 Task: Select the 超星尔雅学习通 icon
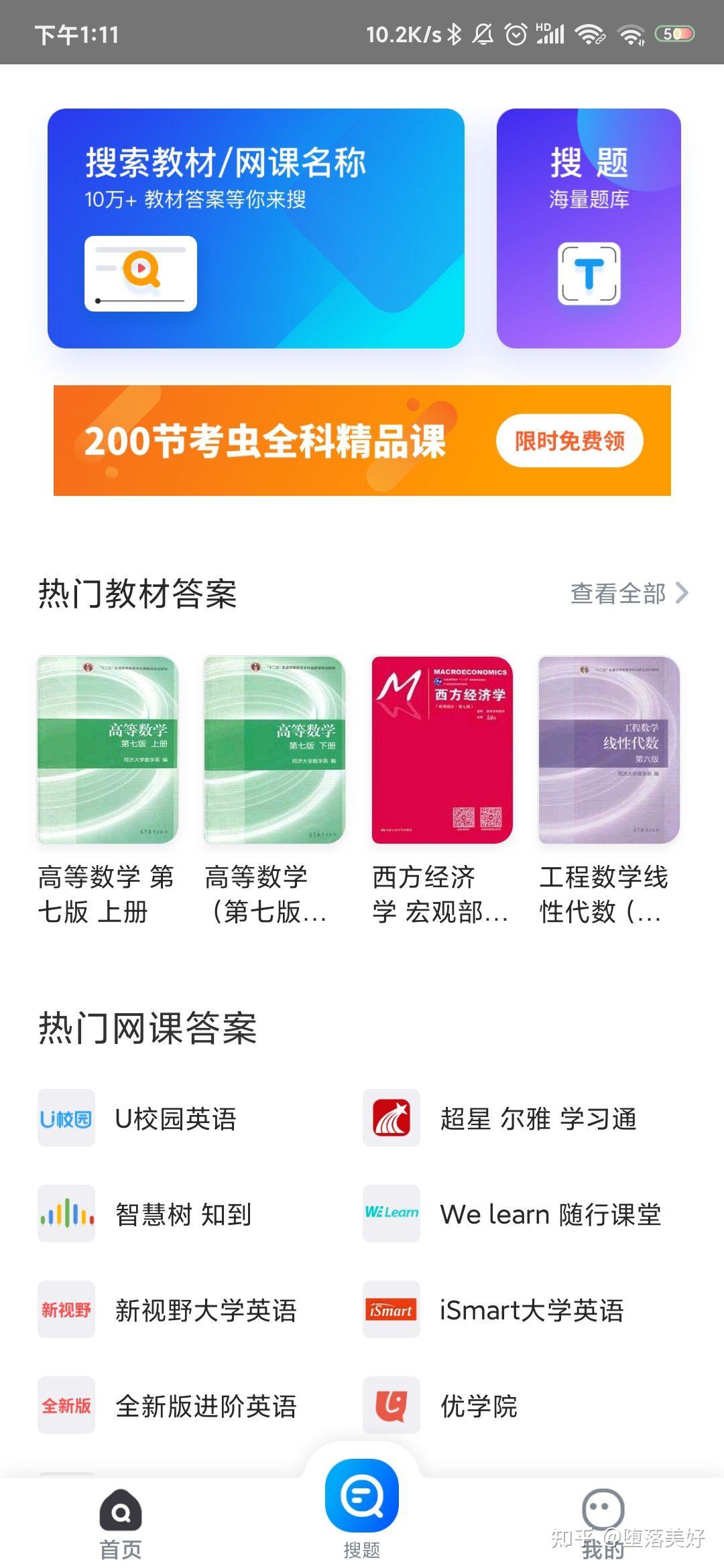(x=391, y=1120)
